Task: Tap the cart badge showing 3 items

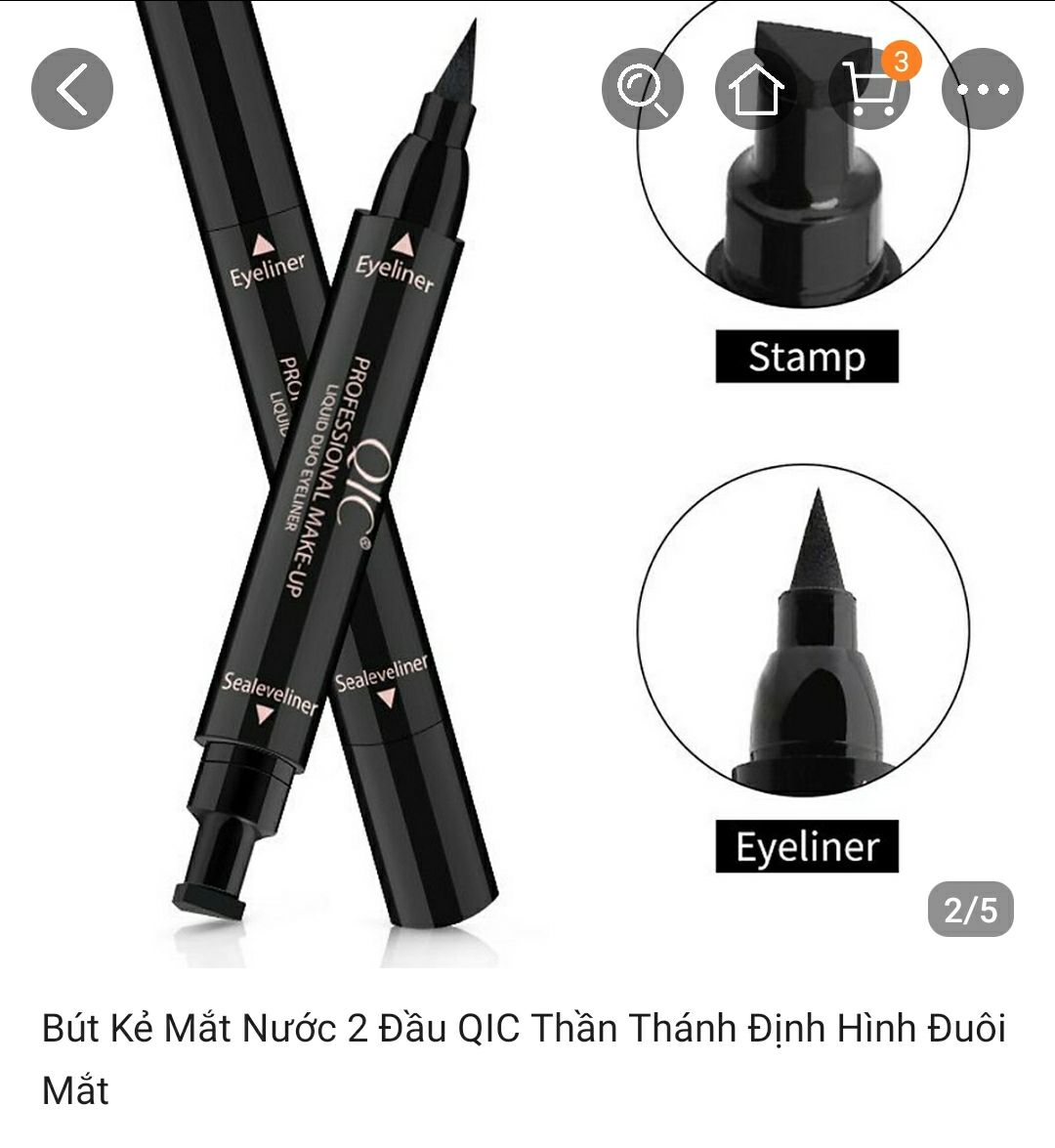Action: coord(900,62)
